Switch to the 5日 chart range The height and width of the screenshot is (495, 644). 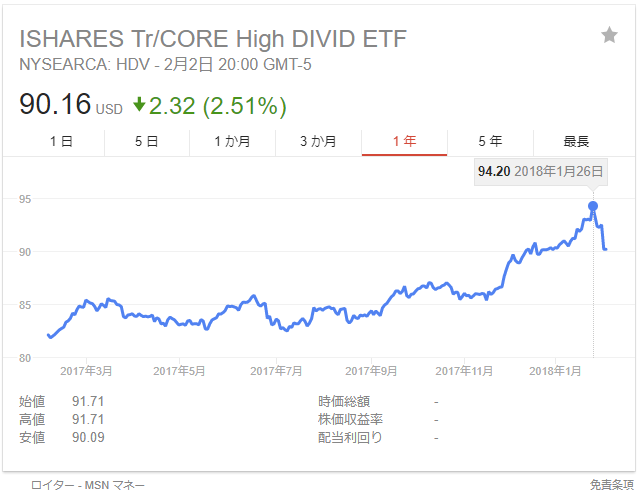(x=146, y=142)
